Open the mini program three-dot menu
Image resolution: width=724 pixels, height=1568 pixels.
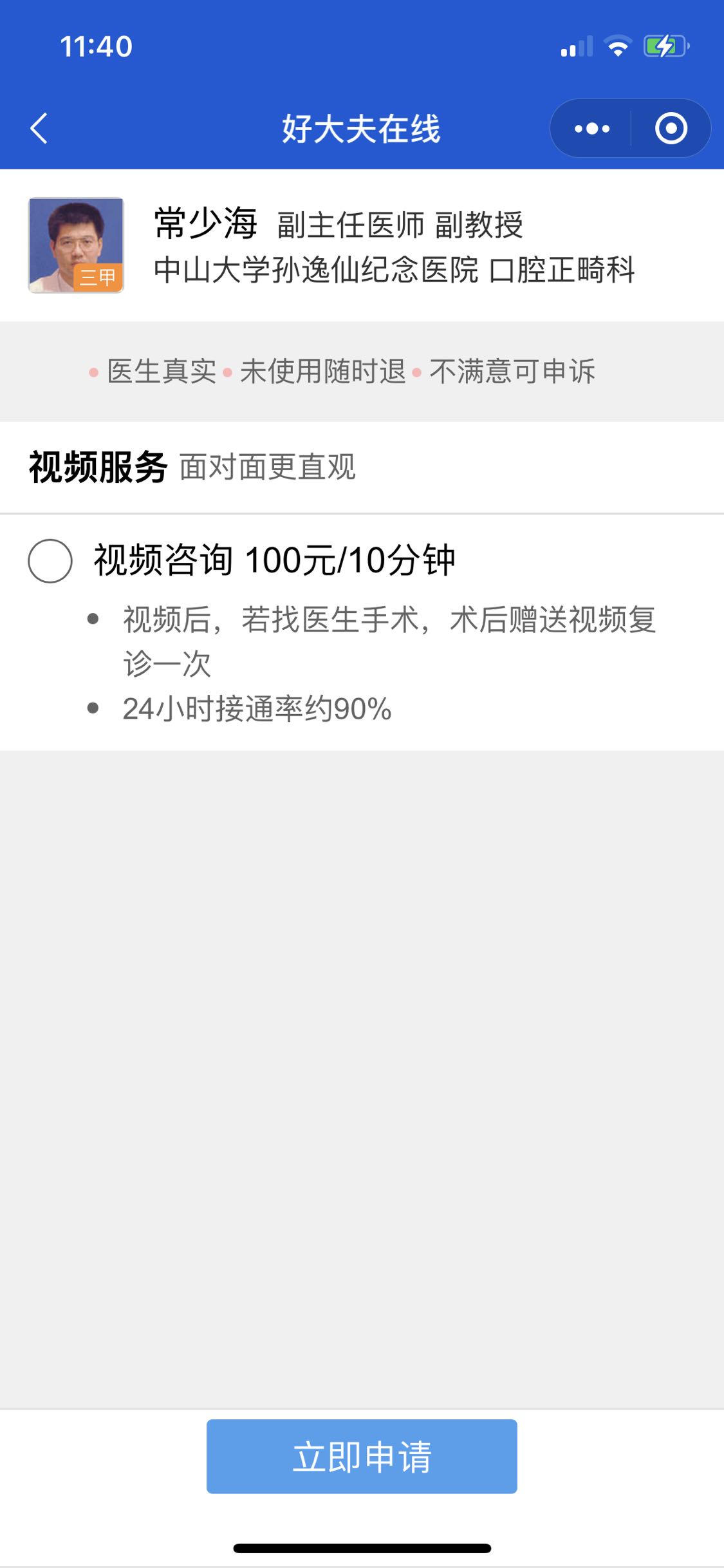pyautogui.click(x=591, y=129)
